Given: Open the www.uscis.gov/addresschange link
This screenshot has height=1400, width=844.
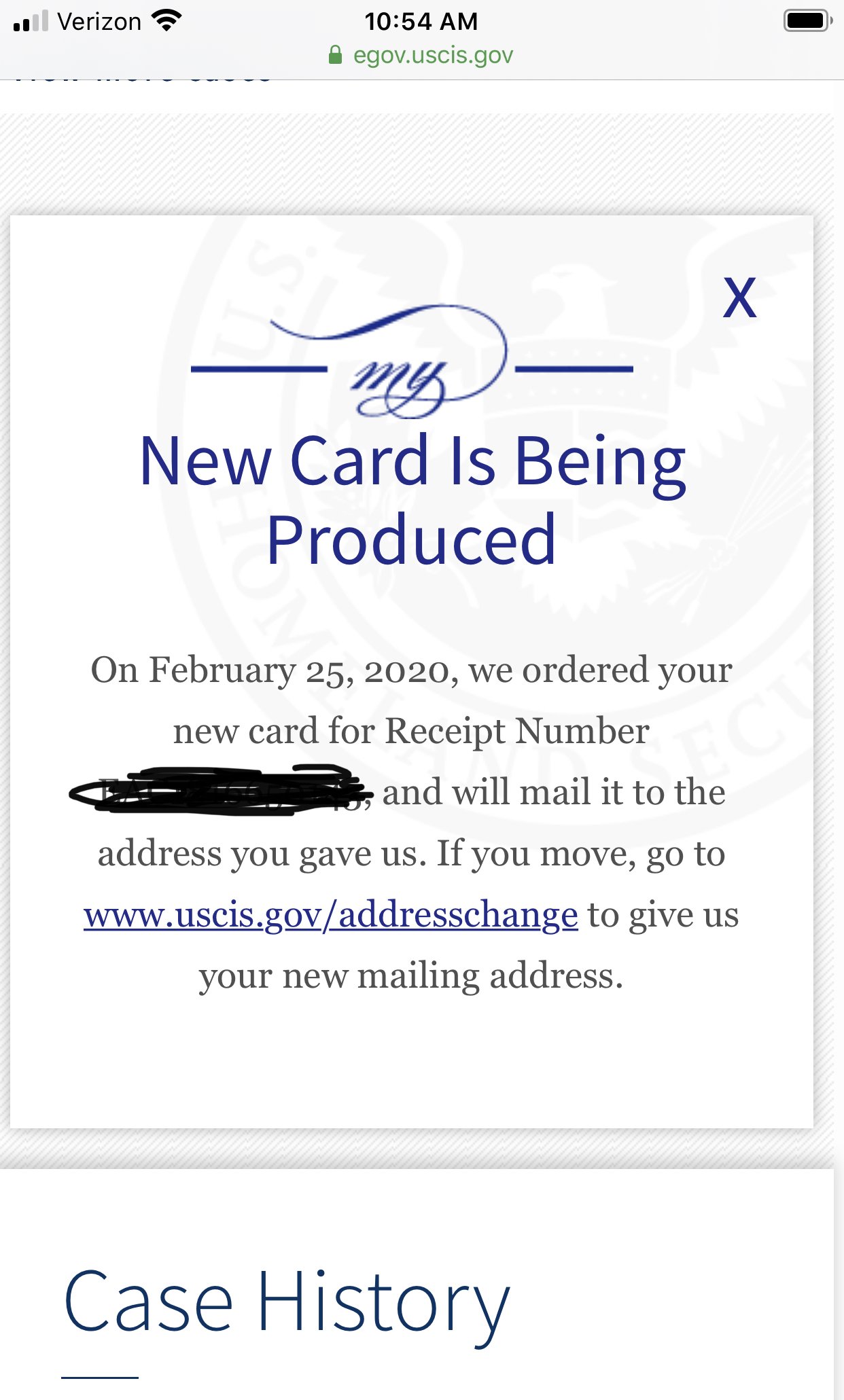Looking at the screenshot, I should tap(331, 915).
